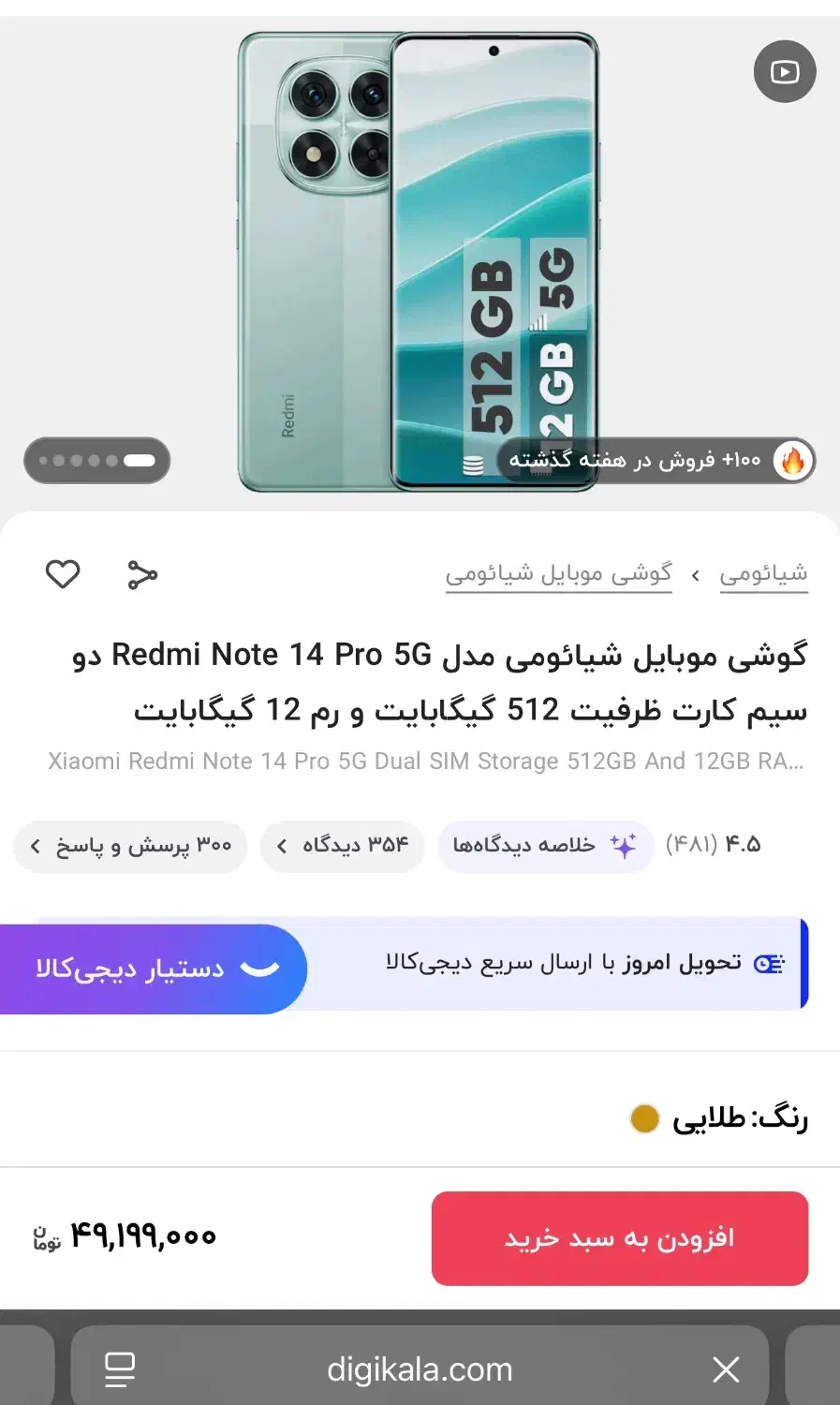Click the fire icon on the sales badge

(x=792, y=460)
